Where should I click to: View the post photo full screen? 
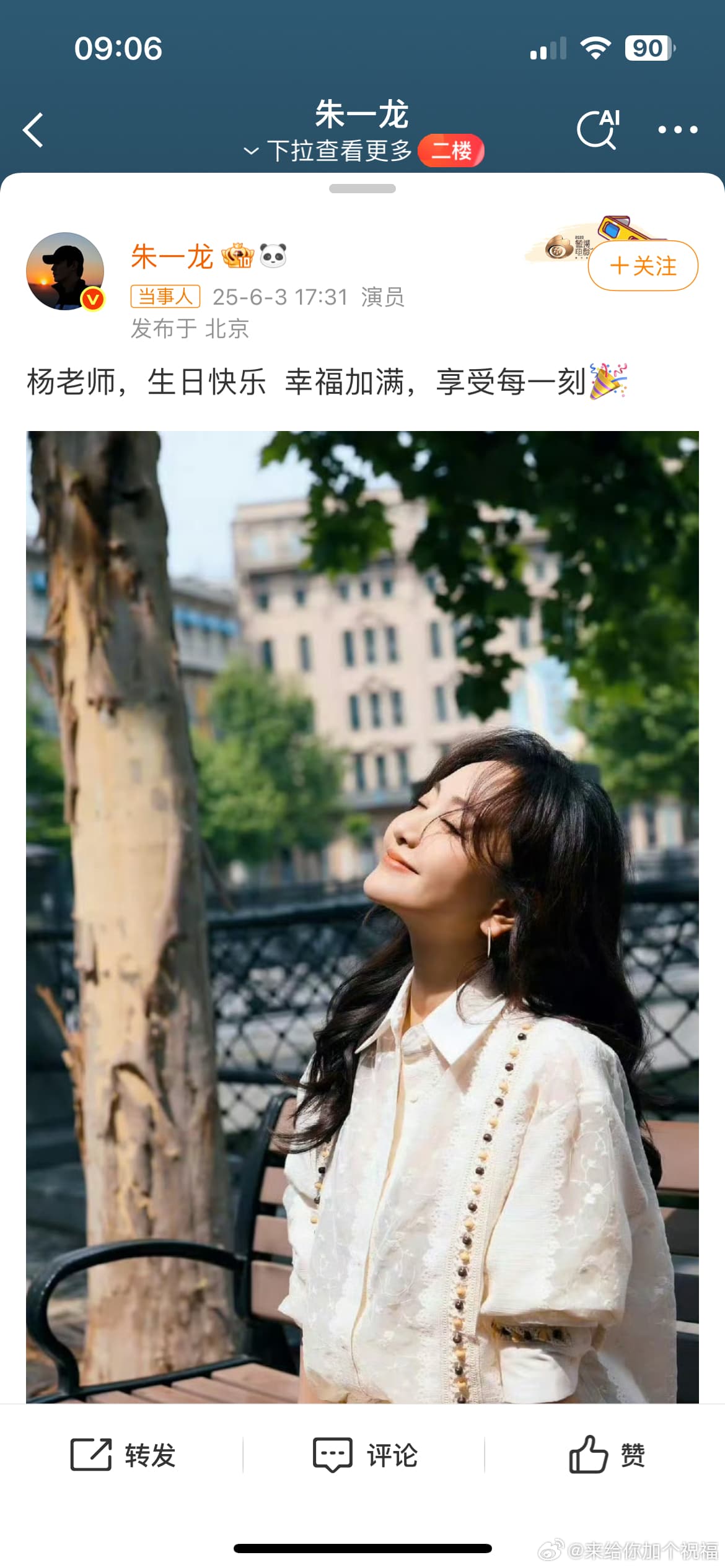point(362,917)
